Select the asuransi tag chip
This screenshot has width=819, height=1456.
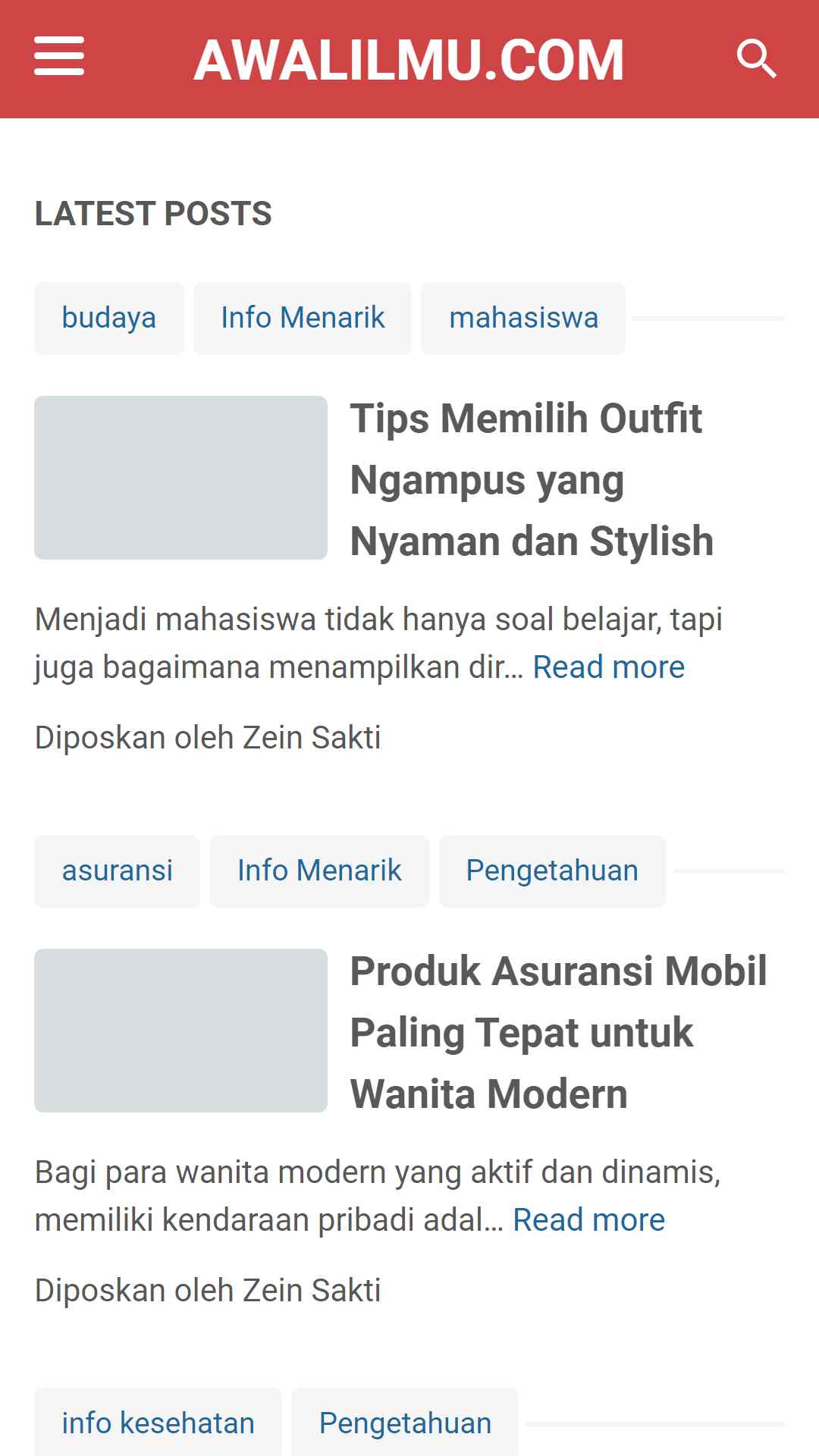118,871
